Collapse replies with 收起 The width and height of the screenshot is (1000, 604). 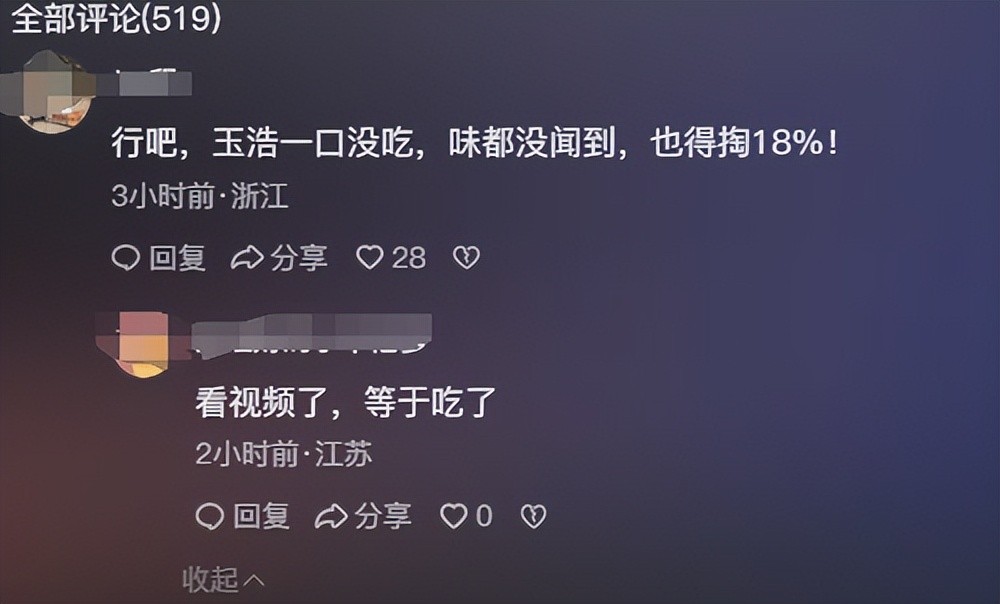click(222, 579)
